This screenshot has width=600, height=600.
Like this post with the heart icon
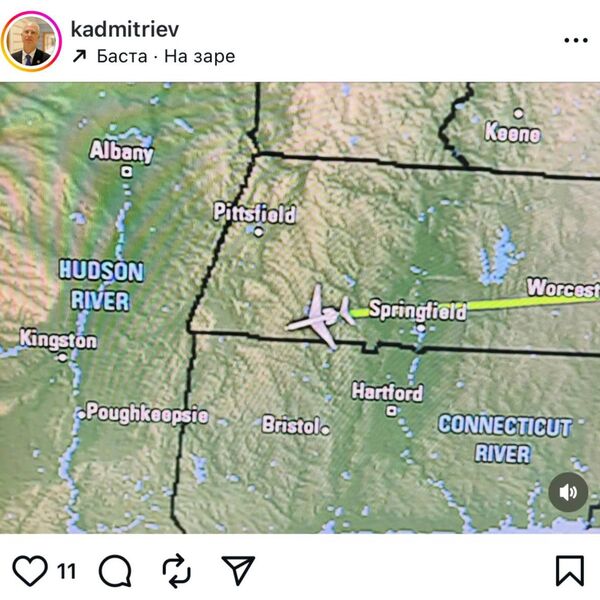(x=30, y=570)
